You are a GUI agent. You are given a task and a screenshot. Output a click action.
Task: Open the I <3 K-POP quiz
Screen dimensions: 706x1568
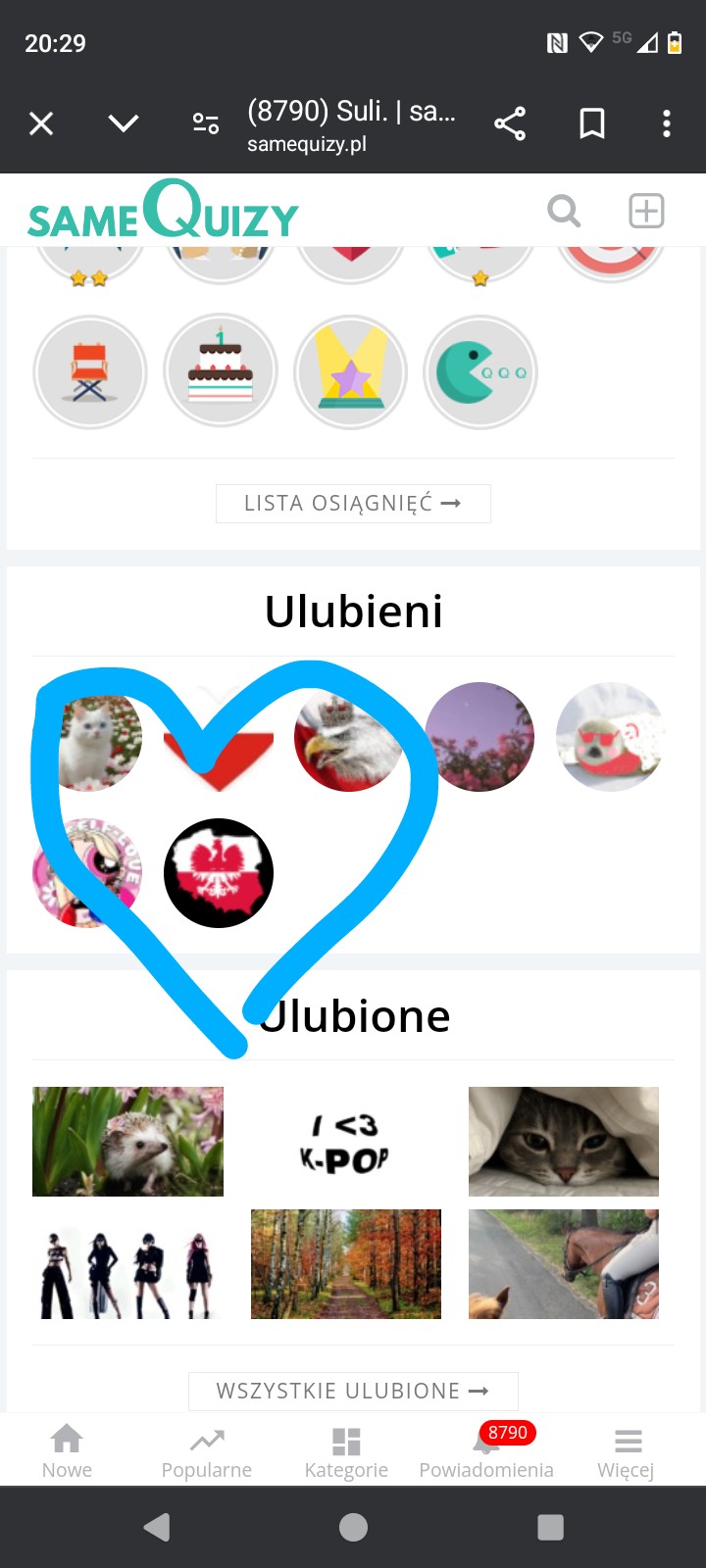point(345,1142)
